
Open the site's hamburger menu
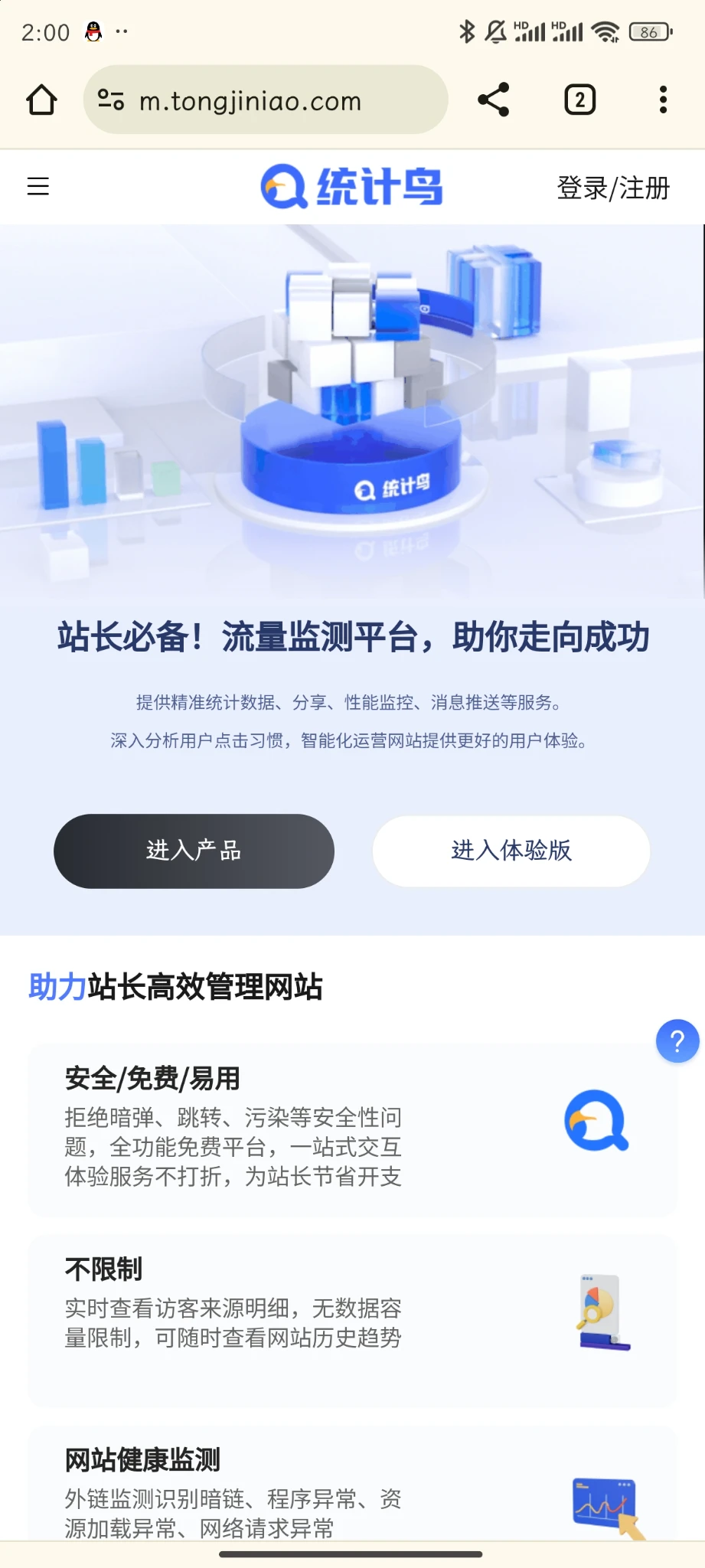pyautogui.click(x=38, y=186)
